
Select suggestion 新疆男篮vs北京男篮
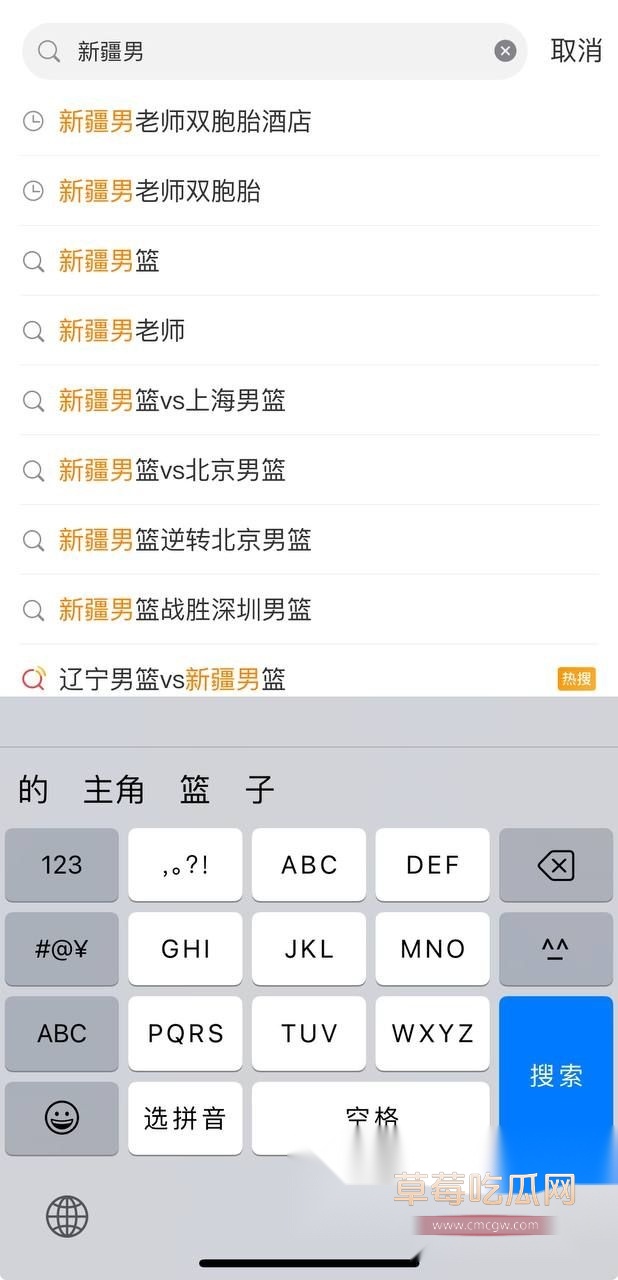[172, 470]
